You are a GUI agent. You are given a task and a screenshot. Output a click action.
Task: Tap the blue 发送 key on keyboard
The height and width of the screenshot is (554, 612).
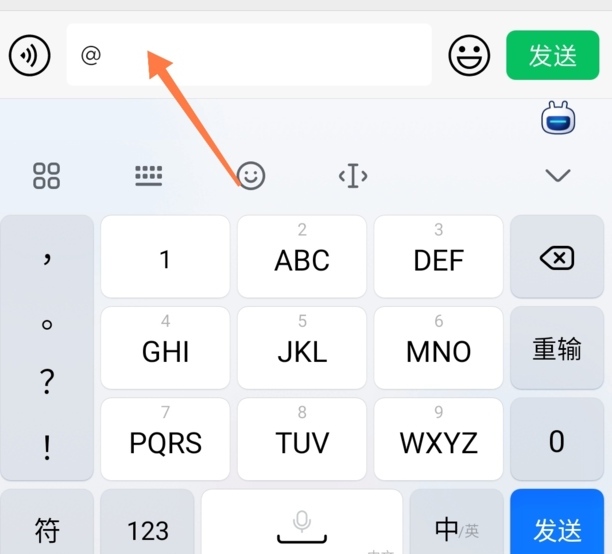click(558, 526)
